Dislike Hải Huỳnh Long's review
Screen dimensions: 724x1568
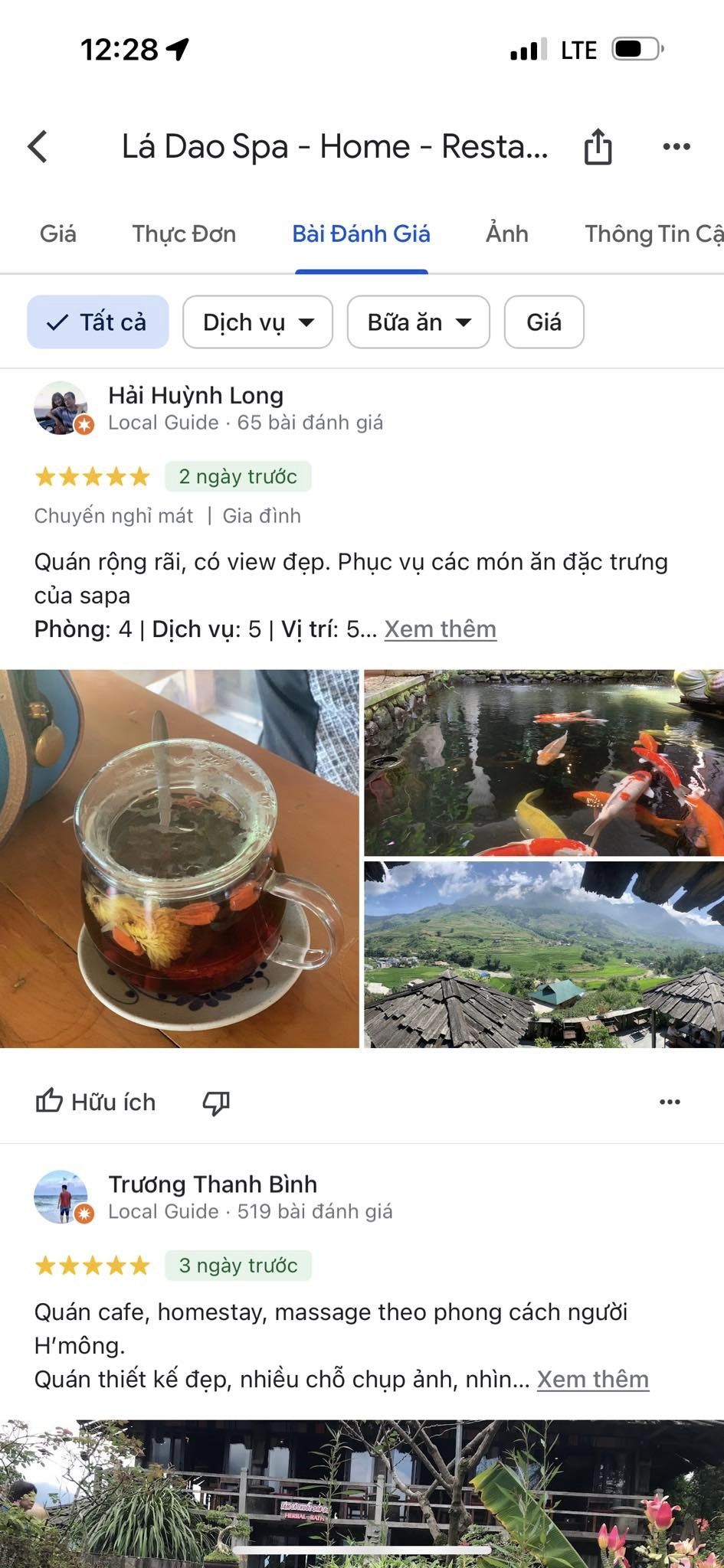(216, 1102)
